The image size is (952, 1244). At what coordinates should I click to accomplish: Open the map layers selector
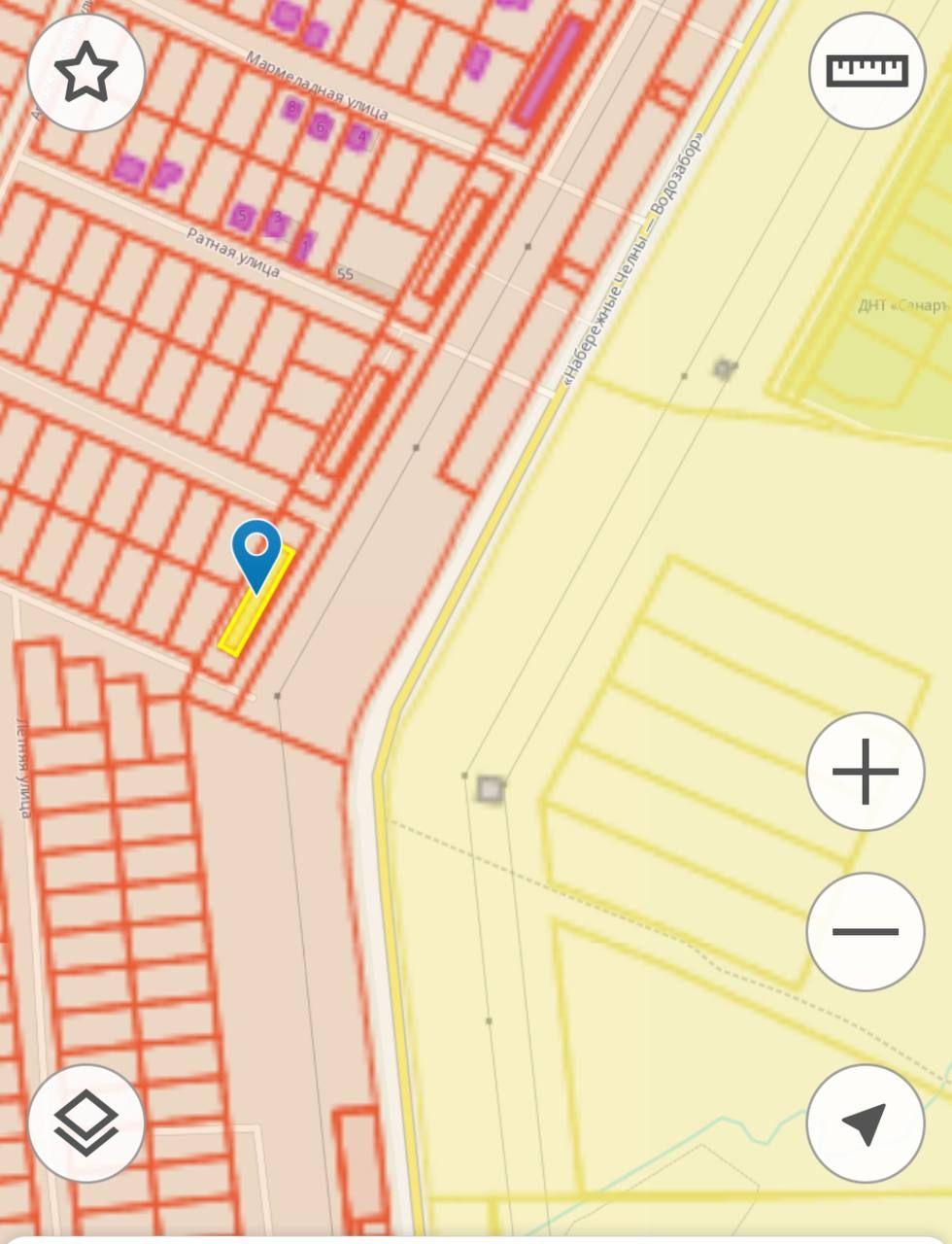tap(86, 1123)
